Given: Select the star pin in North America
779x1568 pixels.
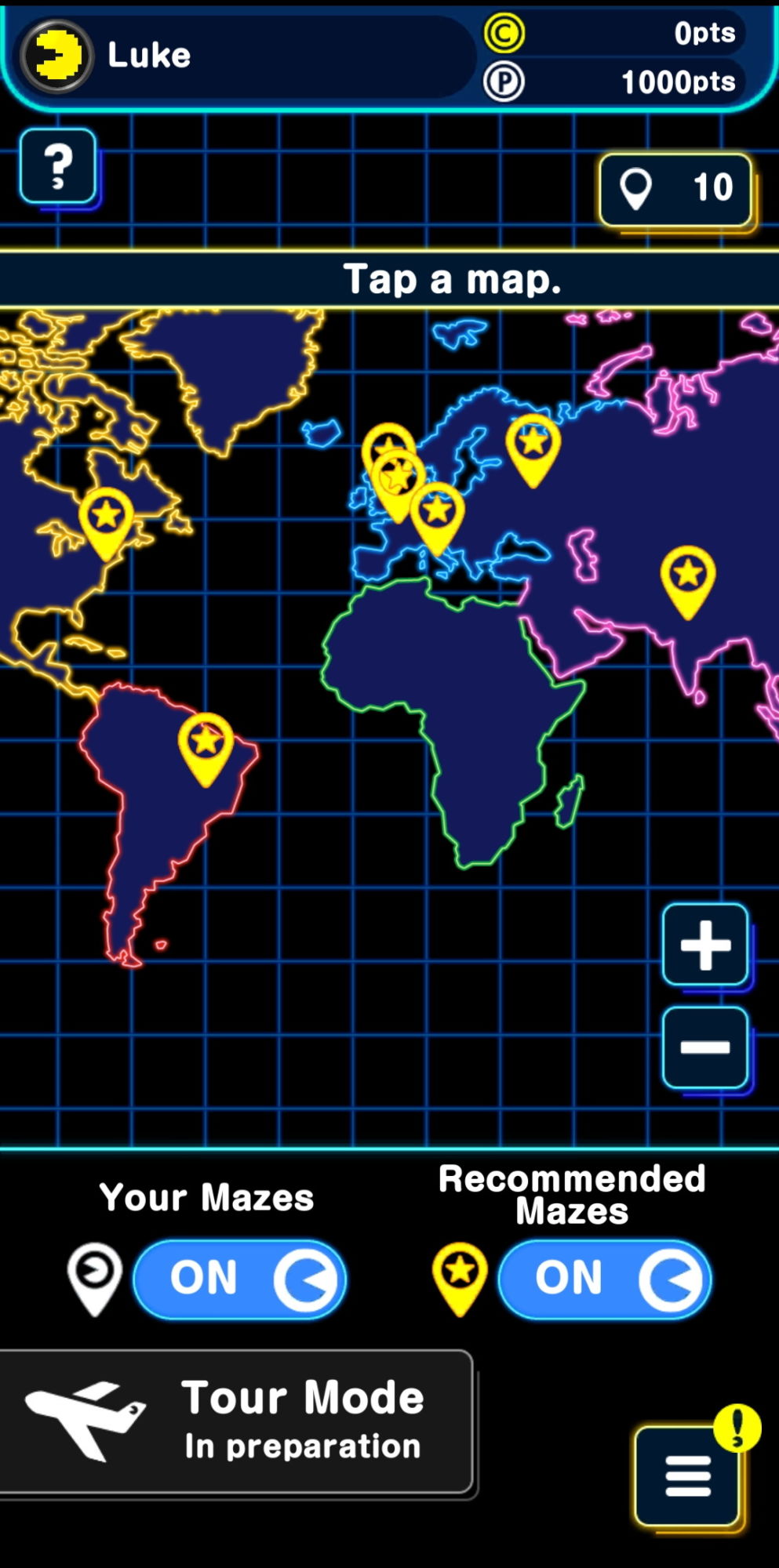Looking at the screenshot, I should coord(106,521).
